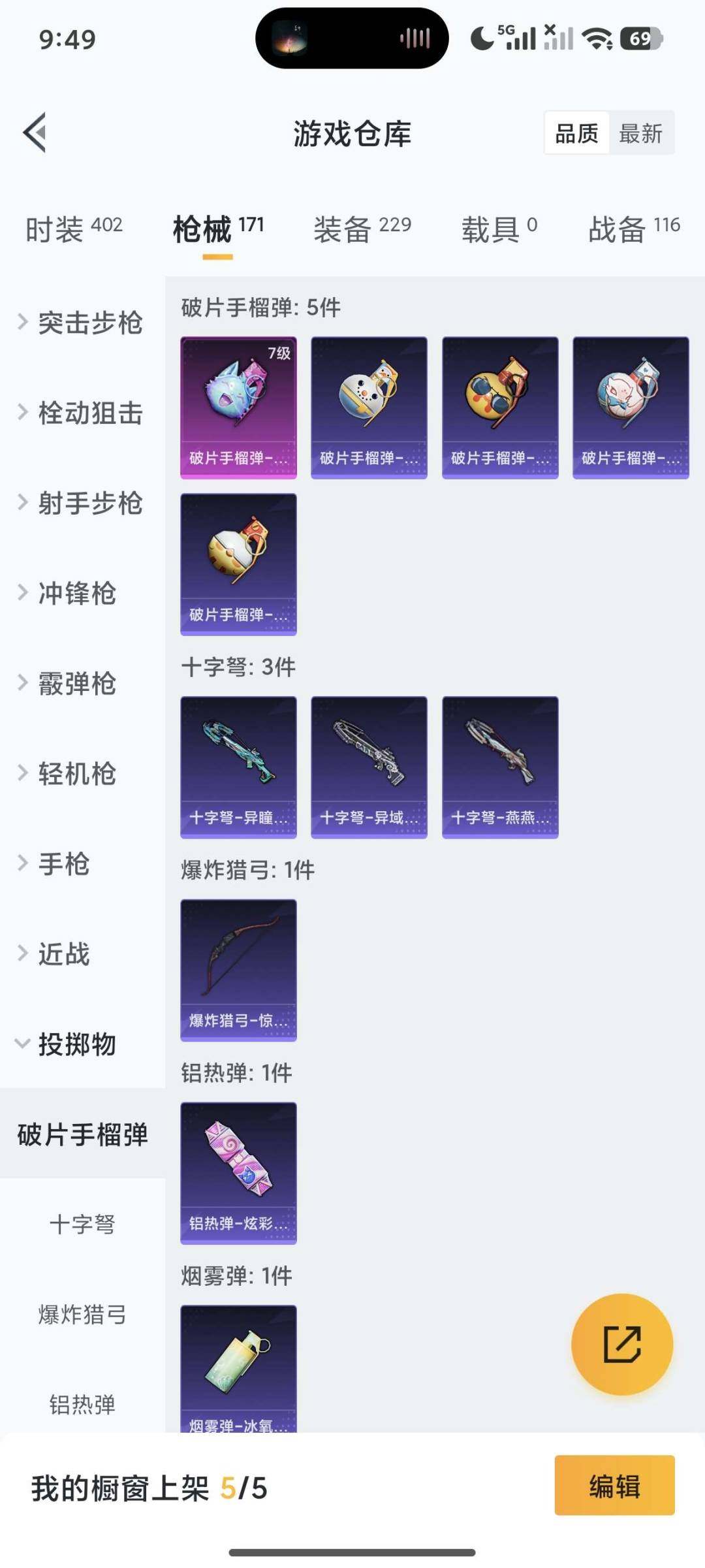Expand the 手枪 category
The width and height of the screenshot is (705, 1568).
coord(55,864)
